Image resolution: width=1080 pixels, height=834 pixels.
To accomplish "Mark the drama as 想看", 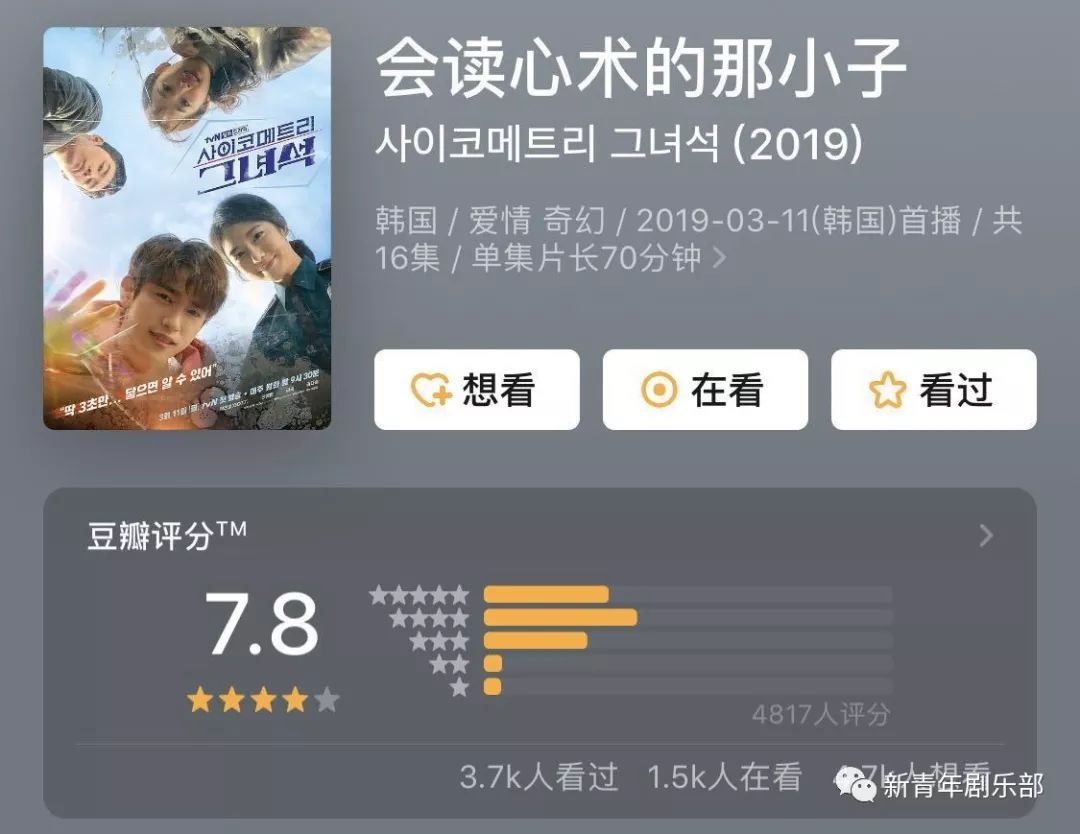I will pyautogui.click(x=476, y=390).
